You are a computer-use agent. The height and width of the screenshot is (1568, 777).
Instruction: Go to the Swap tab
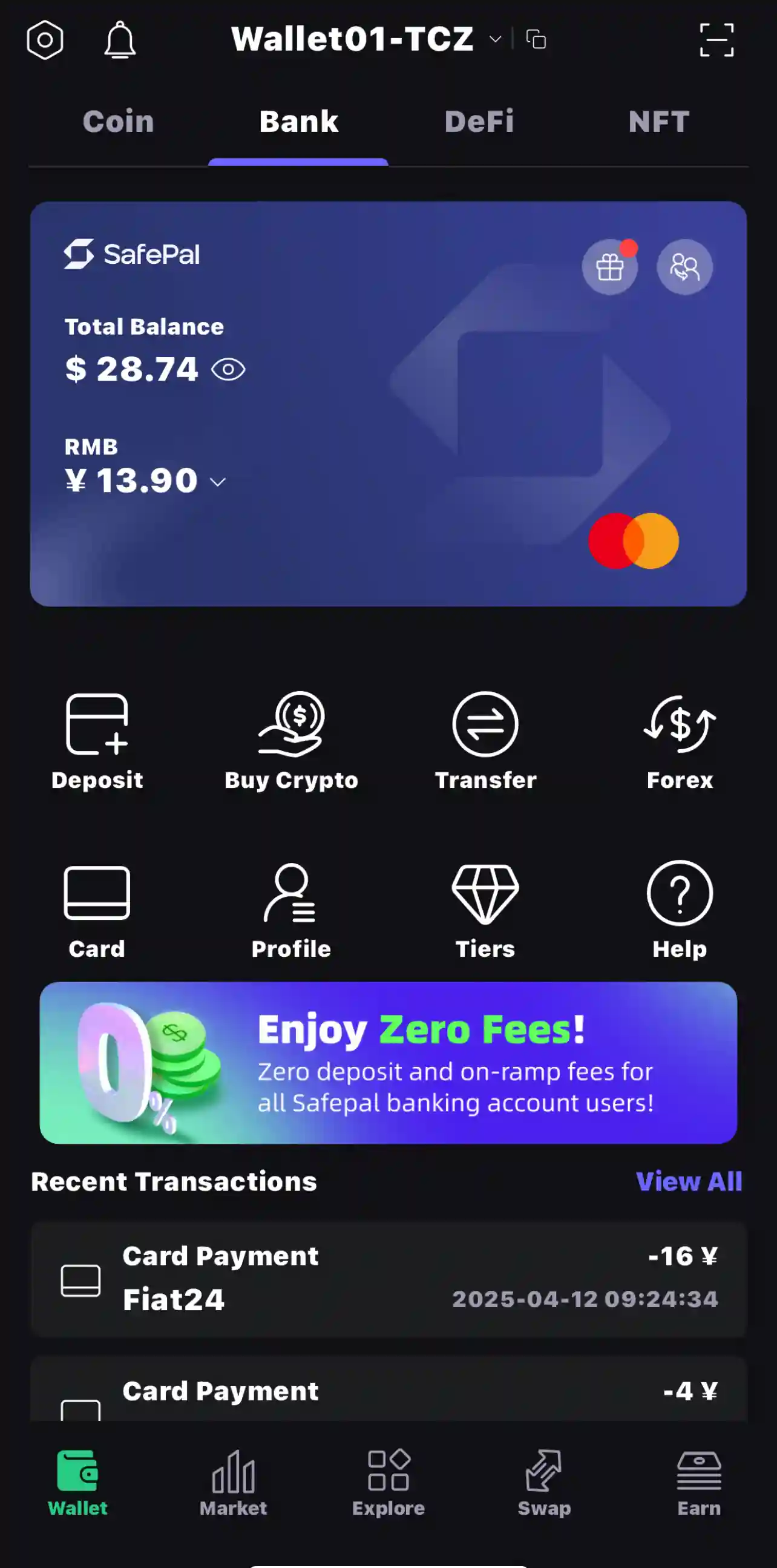pyautogui.click(x=544, y=1483)
